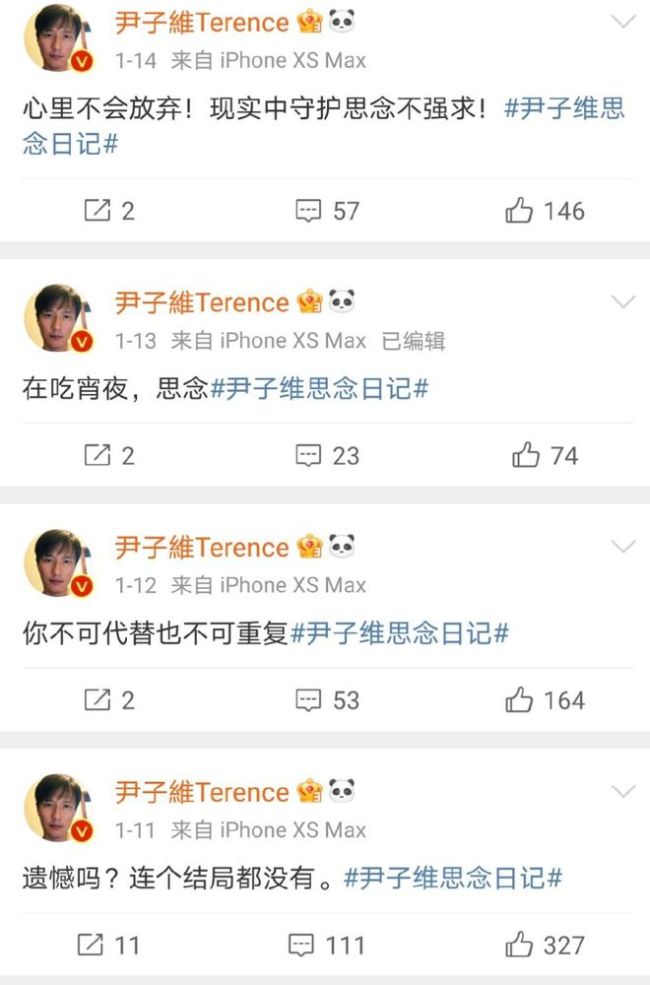Repost the 在吃宵夜 post from 1-13
The width and height of the screenshot is (650, 985).
tap(109, 456)
